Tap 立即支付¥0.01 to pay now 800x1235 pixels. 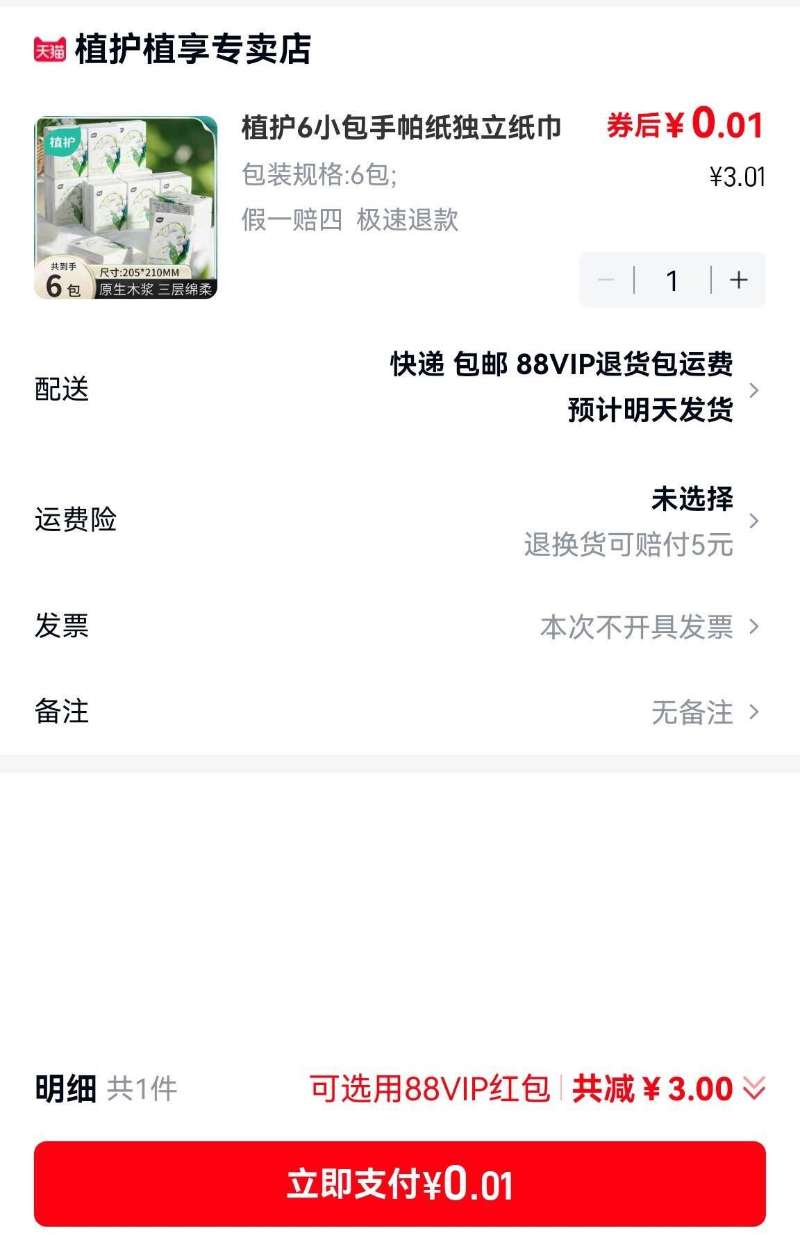click(x=400, y=1183)
